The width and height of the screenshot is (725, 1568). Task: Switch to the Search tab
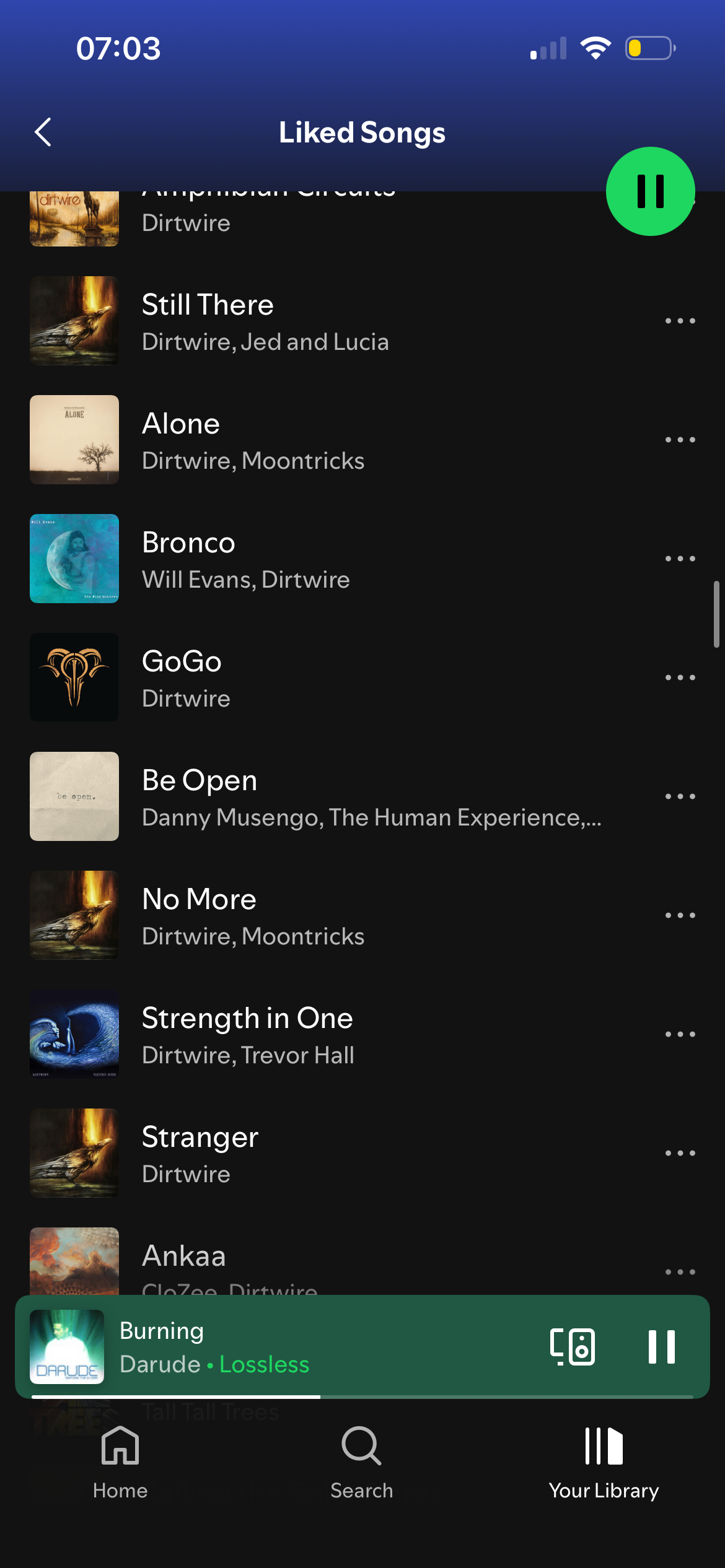(x=362, y=1461)
